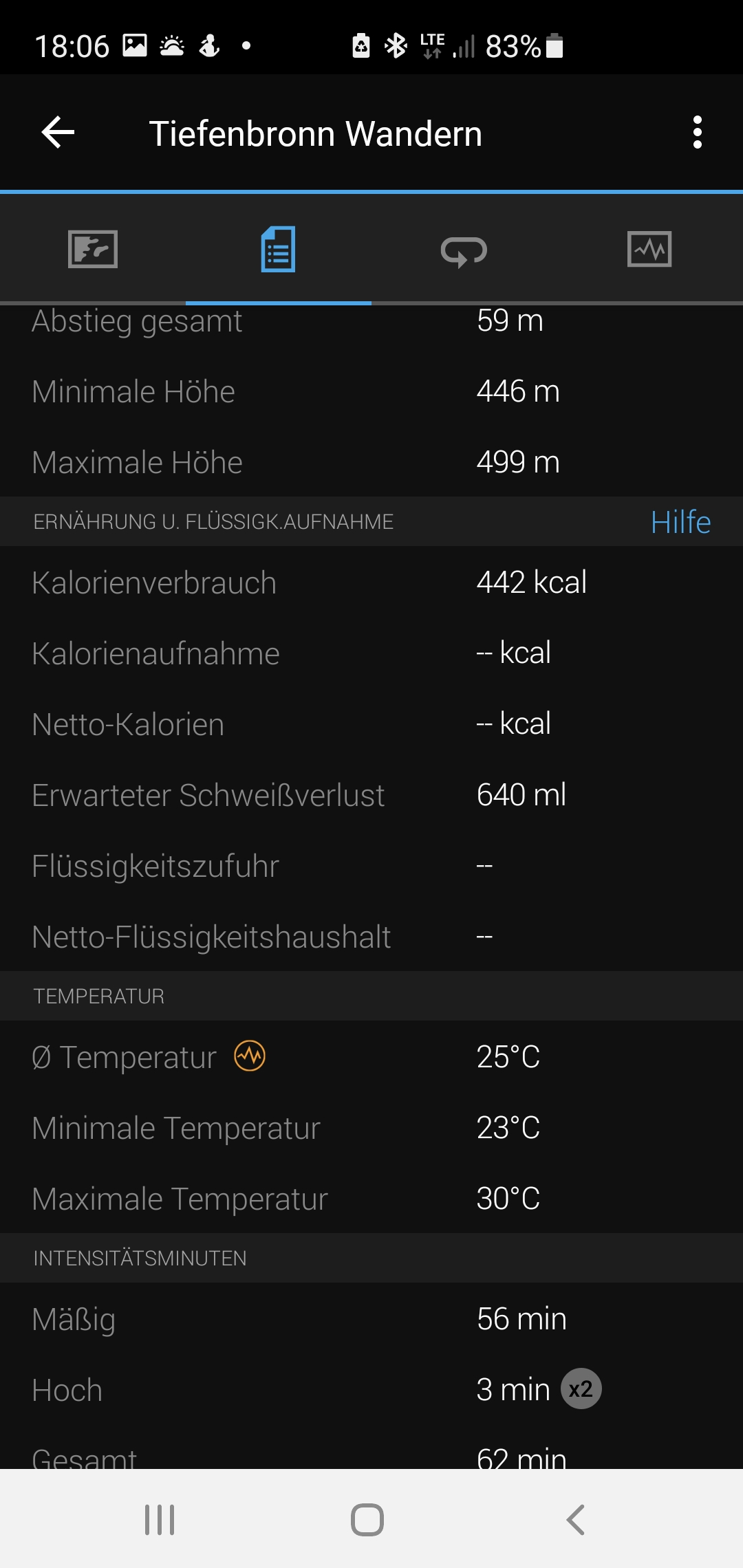
Task: Go back using the app bar arrow
Action: [x=58, y=133]
